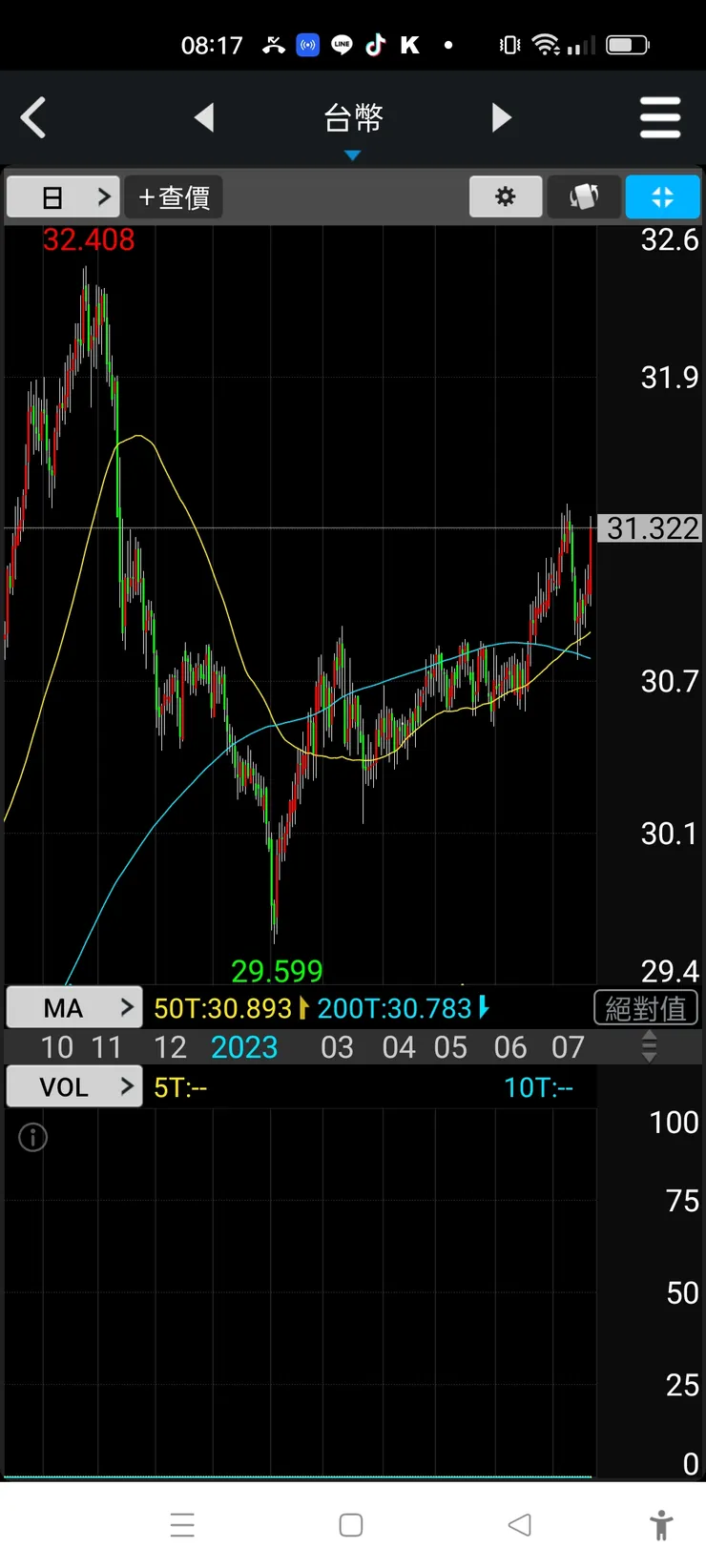Open the accessibility shortcut button
706x1568 pixels.
point(660,1525)
